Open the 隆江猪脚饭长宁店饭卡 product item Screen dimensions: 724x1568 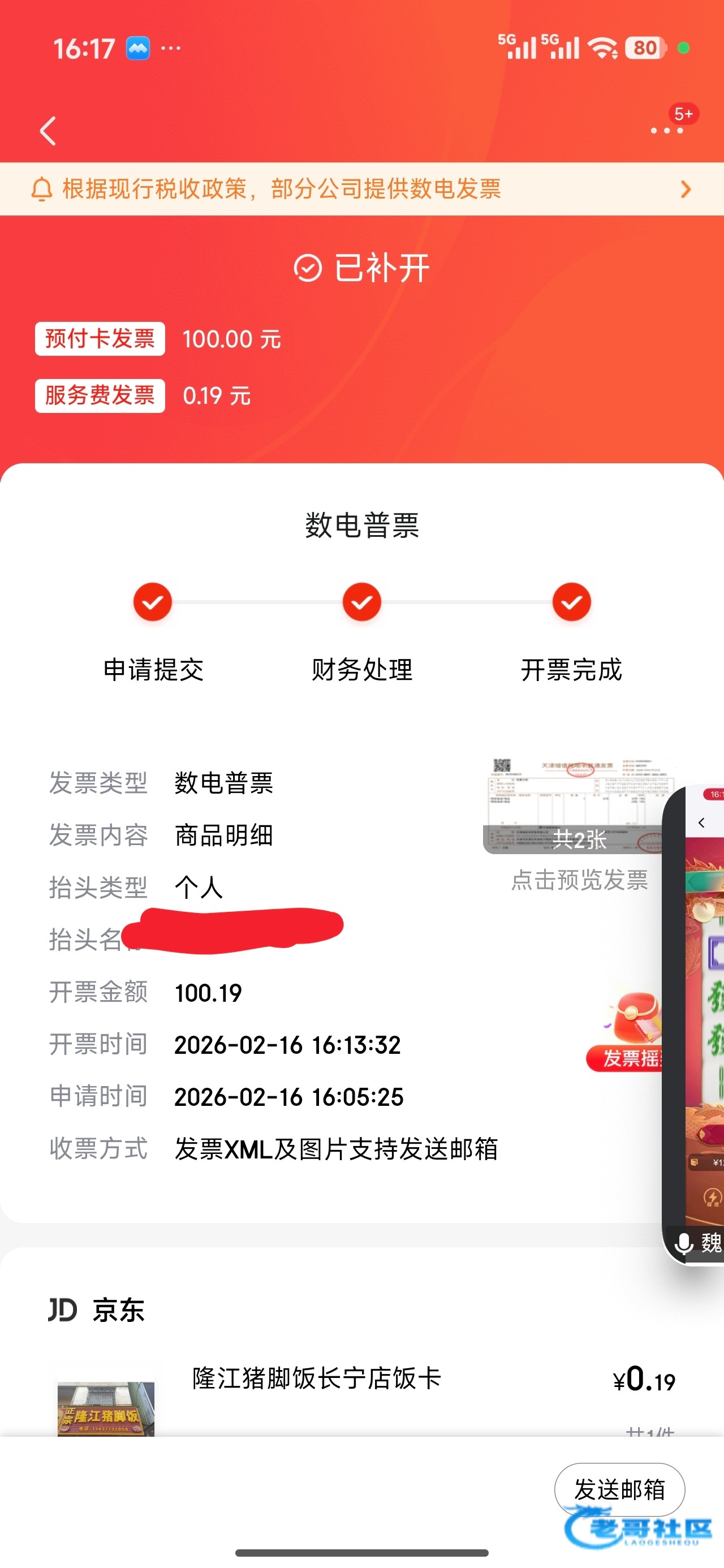(x=316, y=1379)
